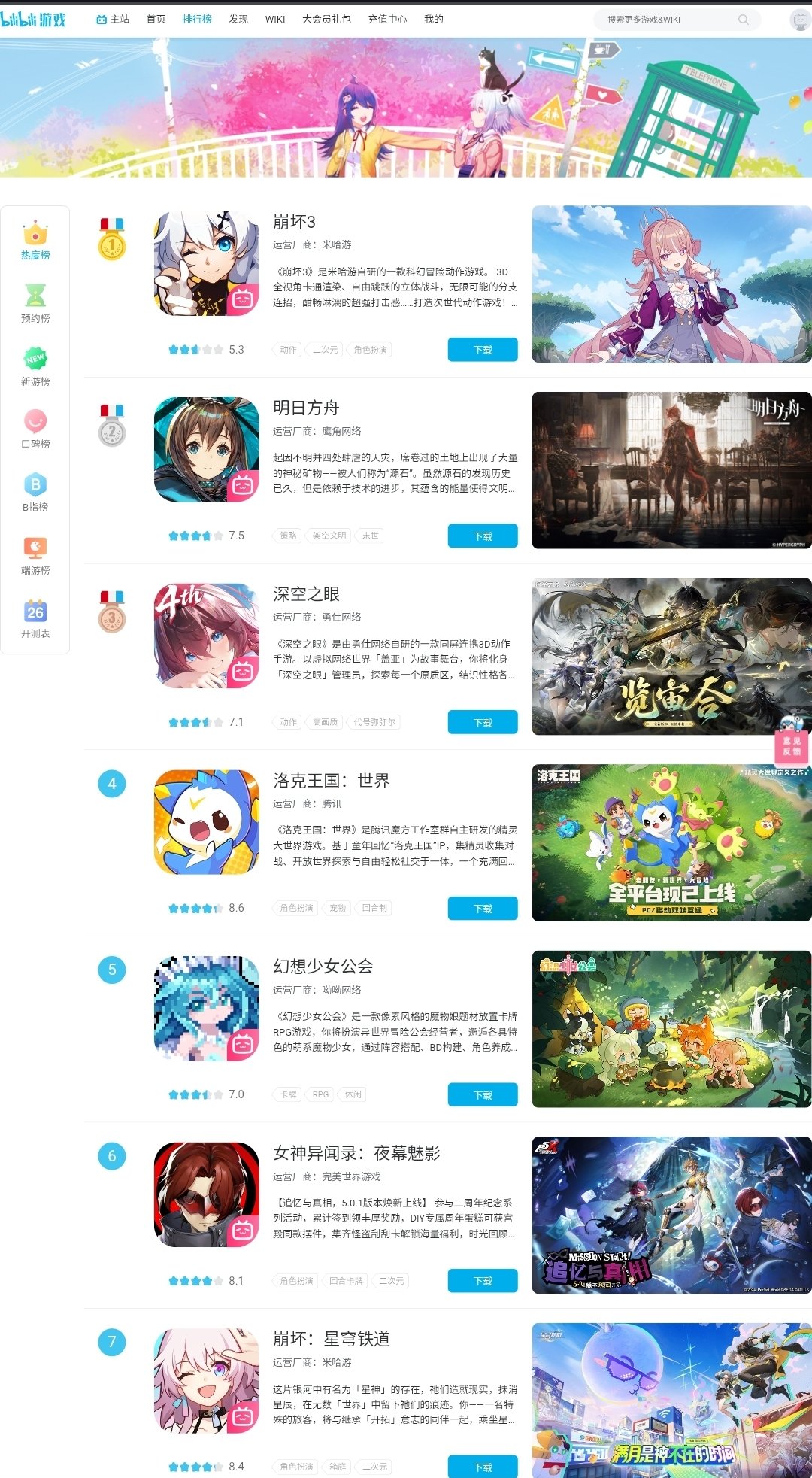Select 新游榜 ranking
Image resolution: width=812 pixels, height=1478 pixels.
35,367
